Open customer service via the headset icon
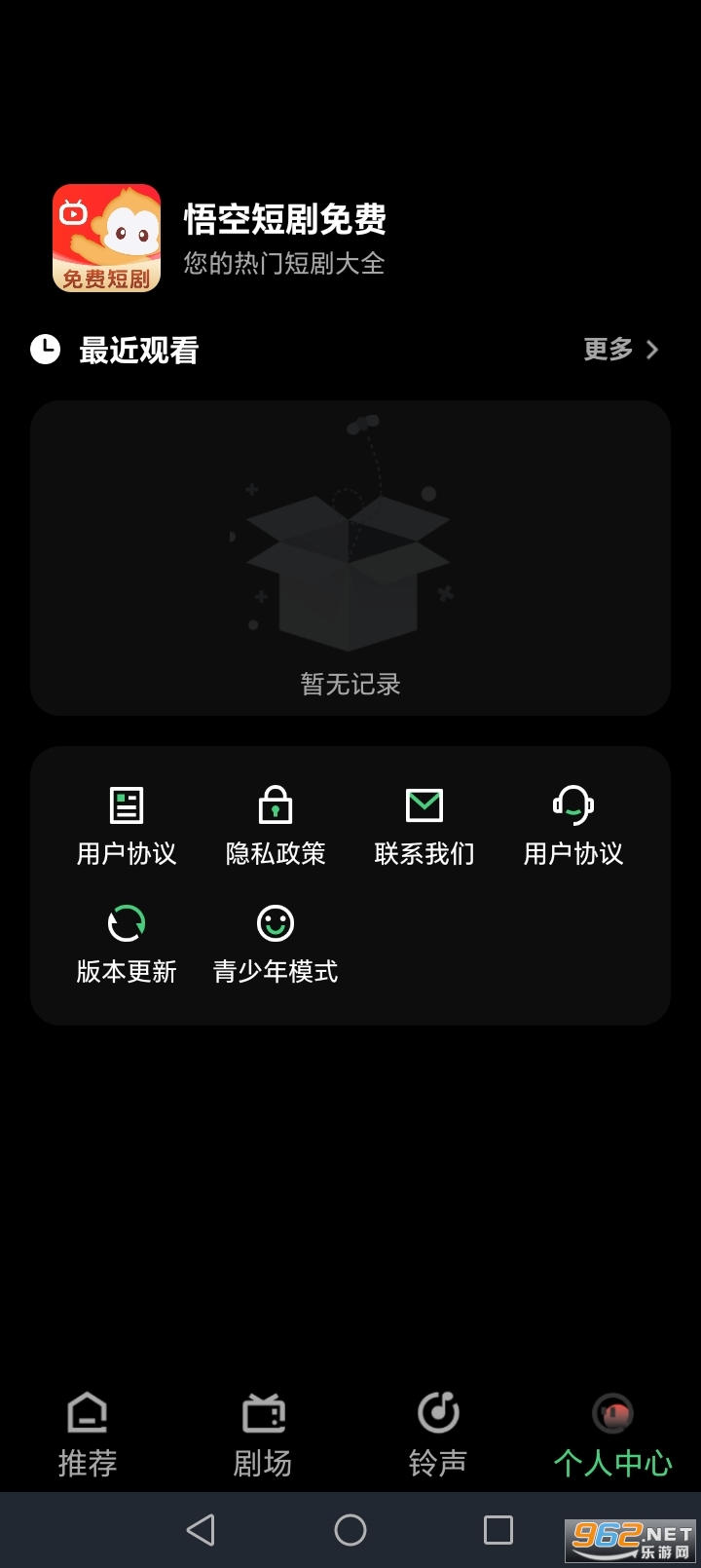The image size is (701, 1568). [x=572, y=806]
